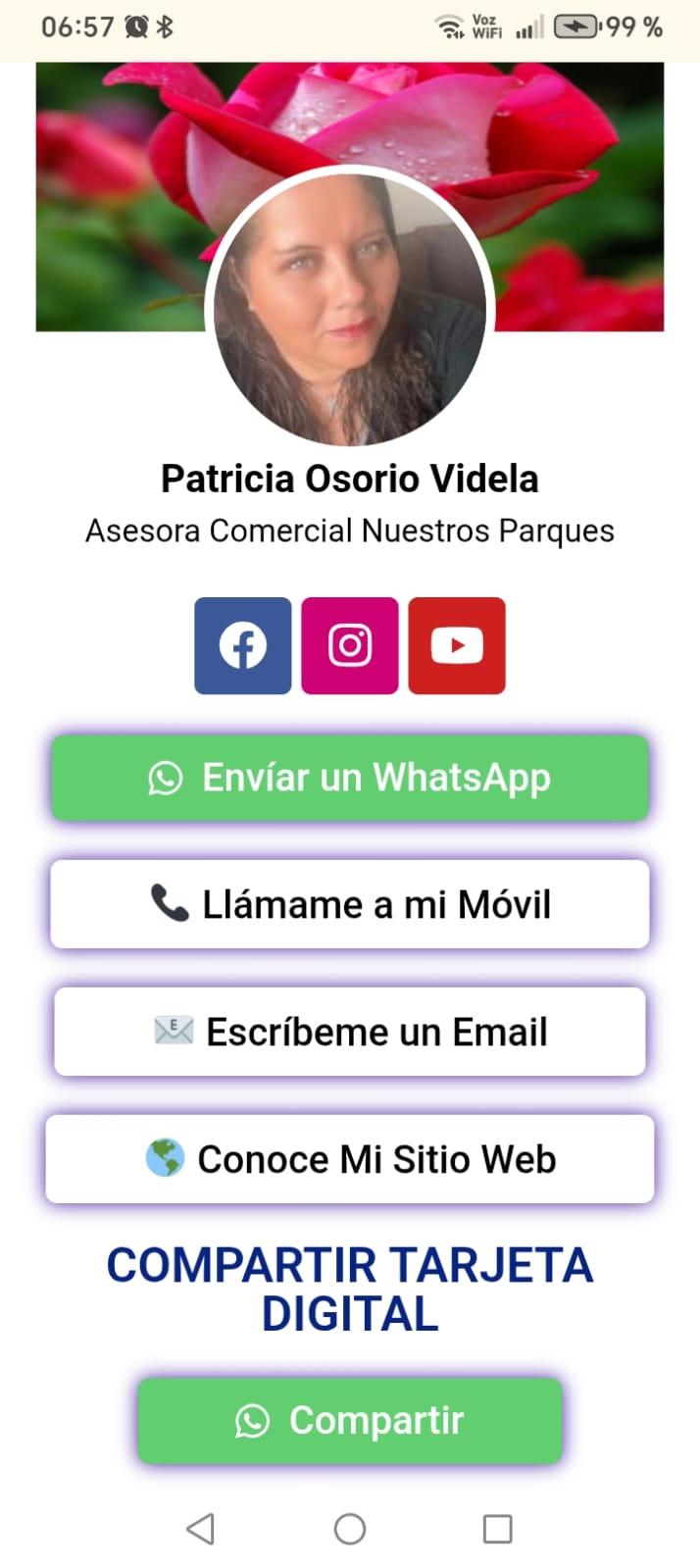The height and width of the screenshot is (1568, 700).
Task: Share the digital card via Compartir
Action: coord(350,1420)
